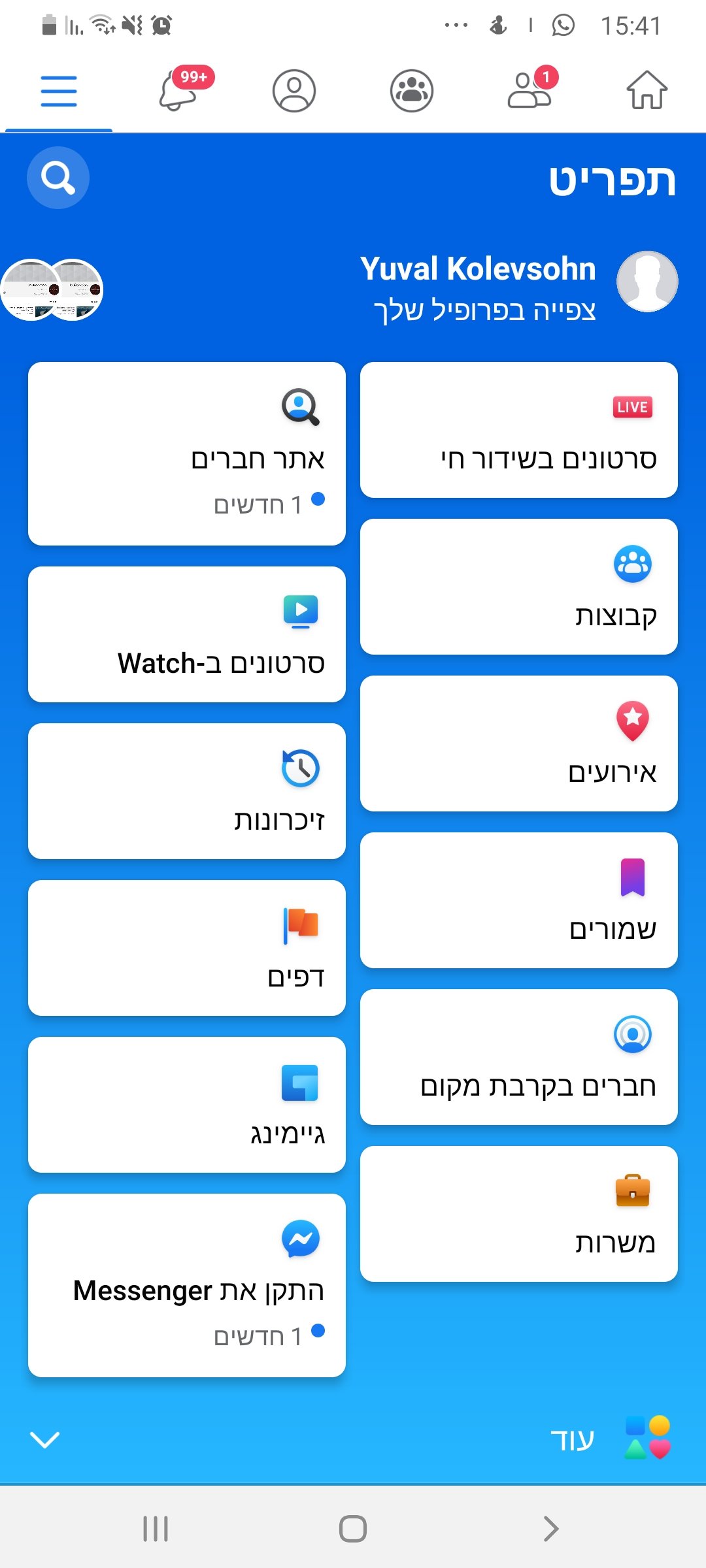Open the live videos card
The height and width of the screenshot is (1568, 706).
coord(519,430)
